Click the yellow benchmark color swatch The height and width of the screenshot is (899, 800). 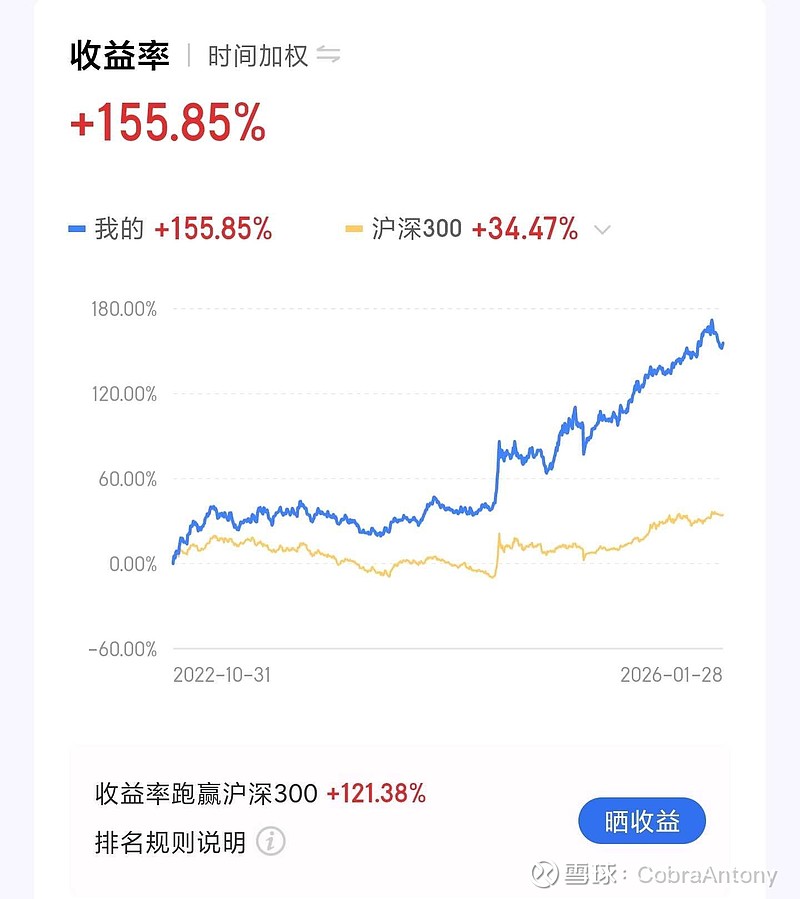pyautogui.click(x=355, y=229)
